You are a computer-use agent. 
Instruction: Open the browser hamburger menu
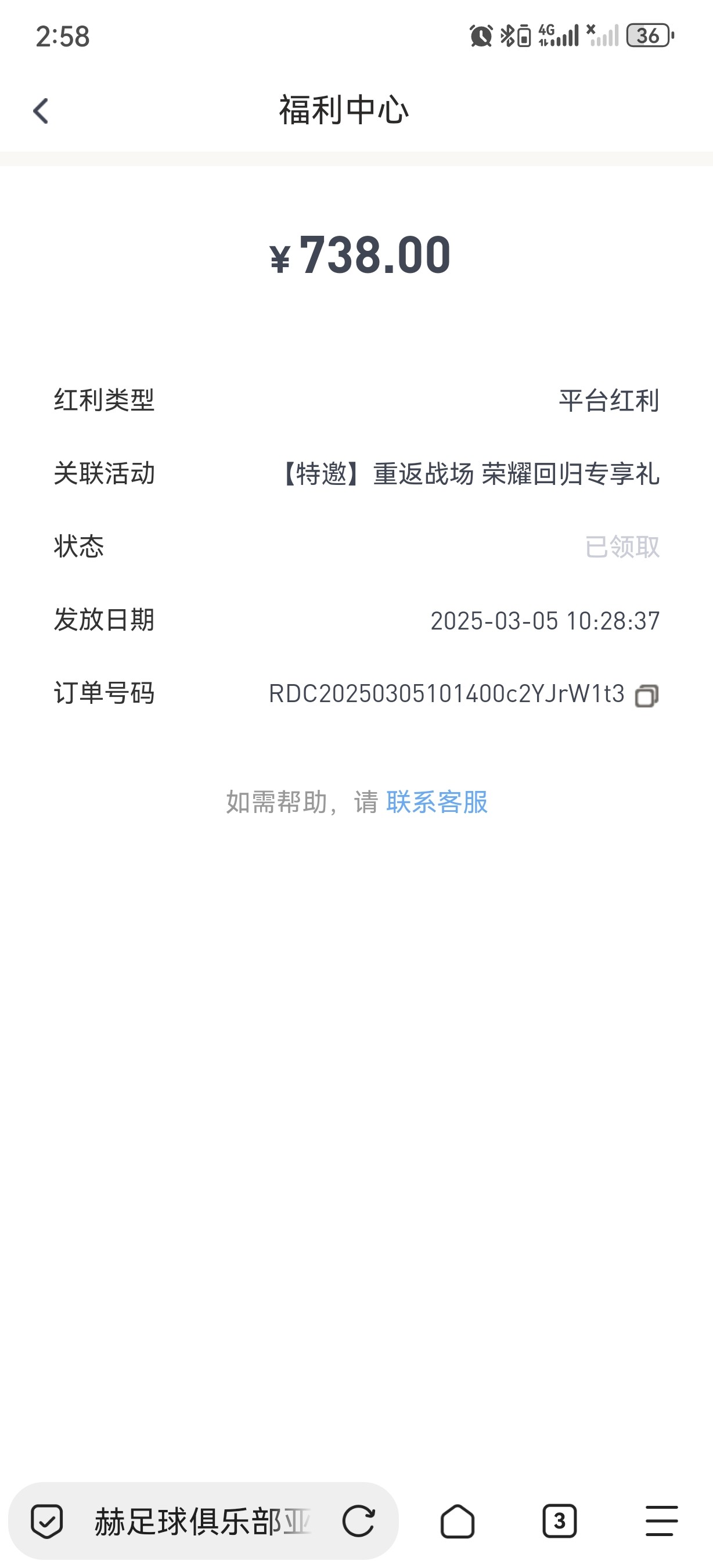tap(661, 1522)
